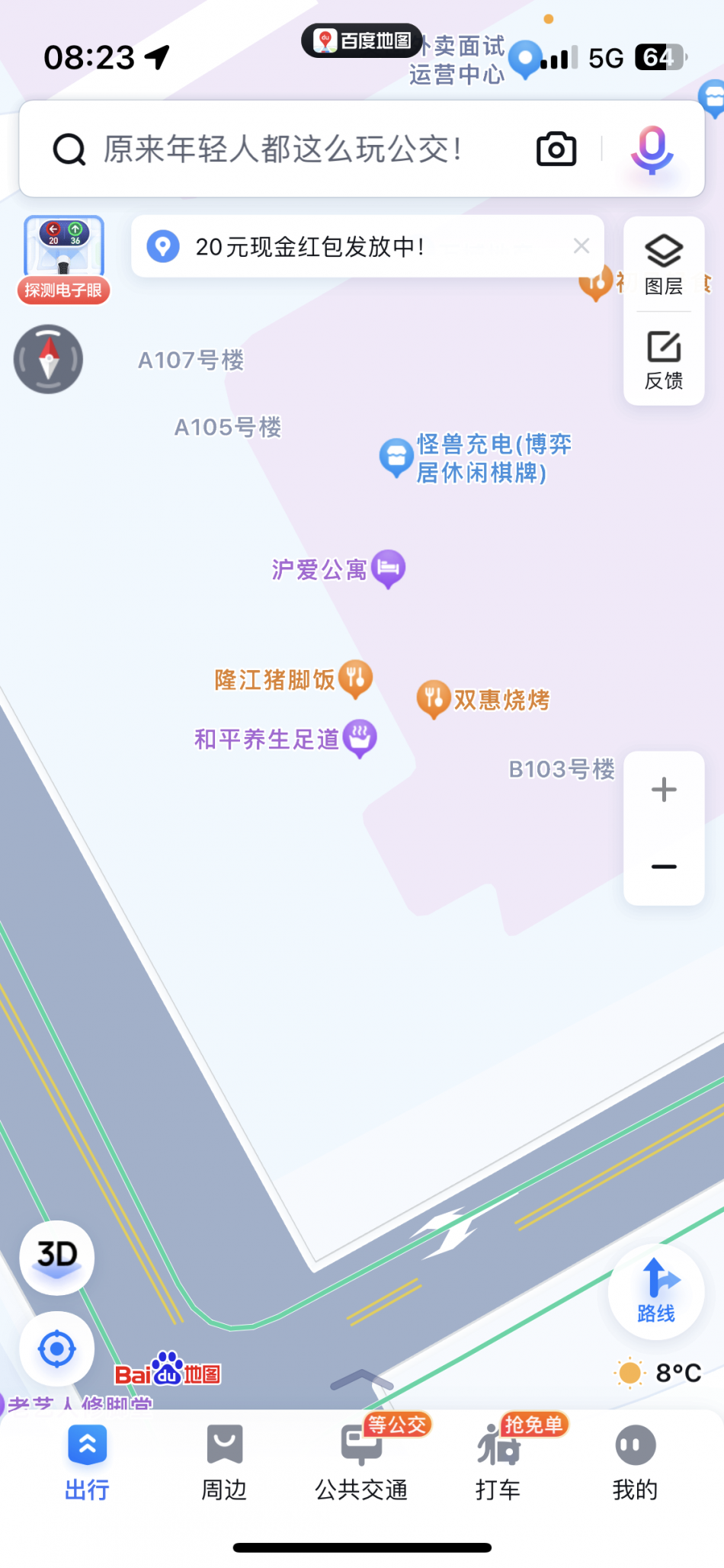Dismiss the red packet banner

point(581,245)
